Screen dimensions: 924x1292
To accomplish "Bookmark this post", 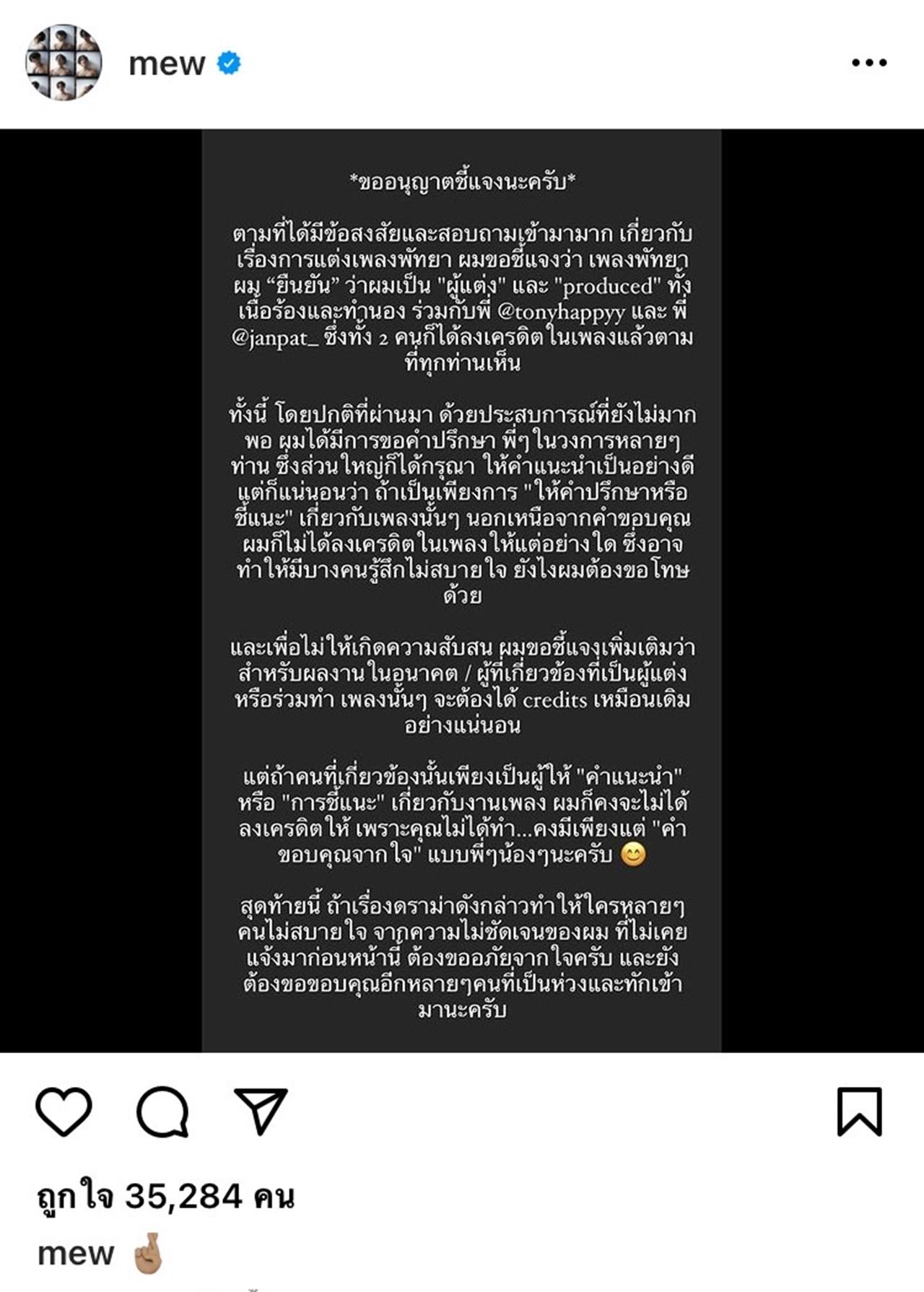I will pyautogui.click(x=859, y=1112).
